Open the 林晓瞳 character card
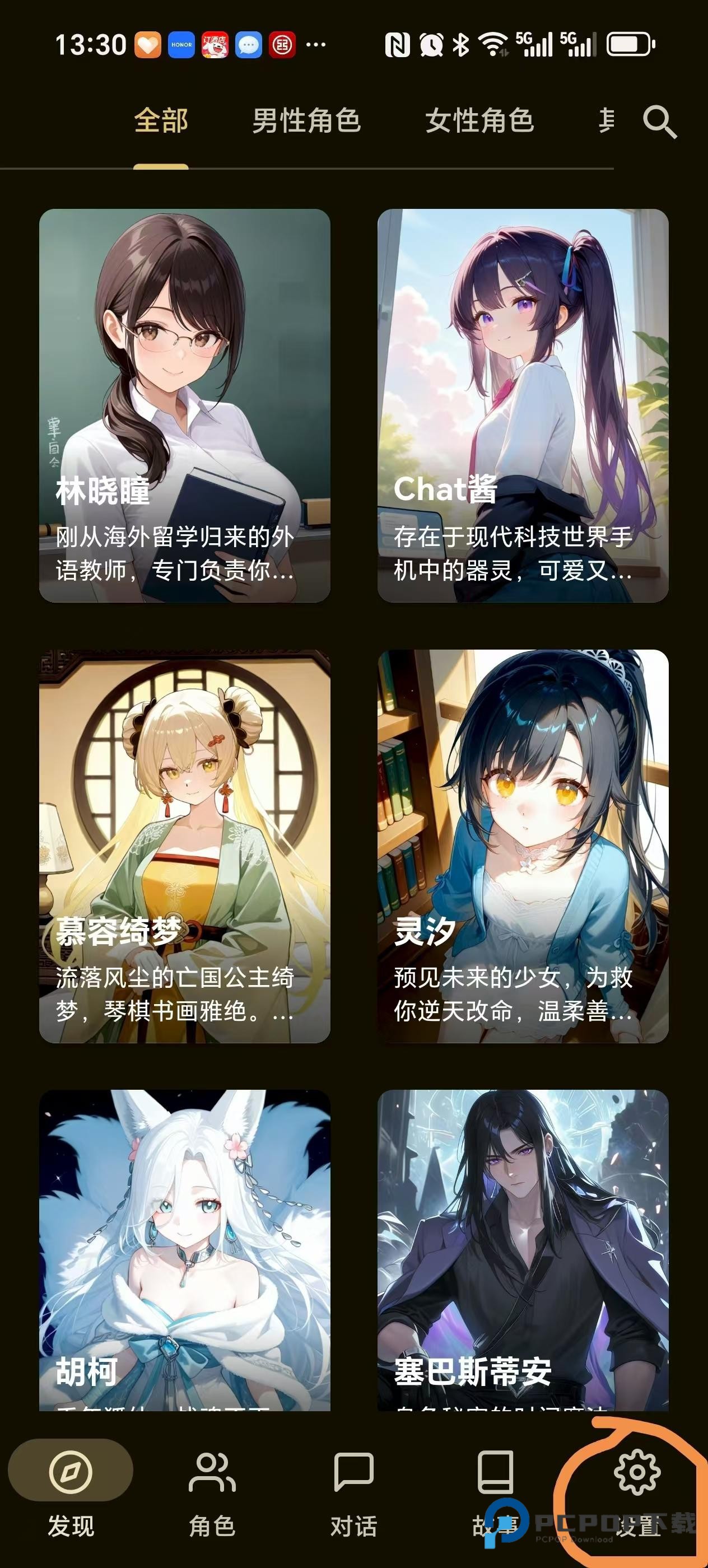The height and width of the screenshot is (1568, 708). 183,405
